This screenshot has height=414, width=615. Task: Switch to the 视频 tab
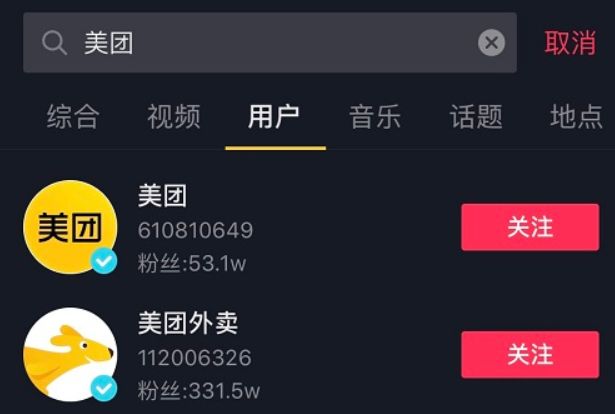(173, 117)
